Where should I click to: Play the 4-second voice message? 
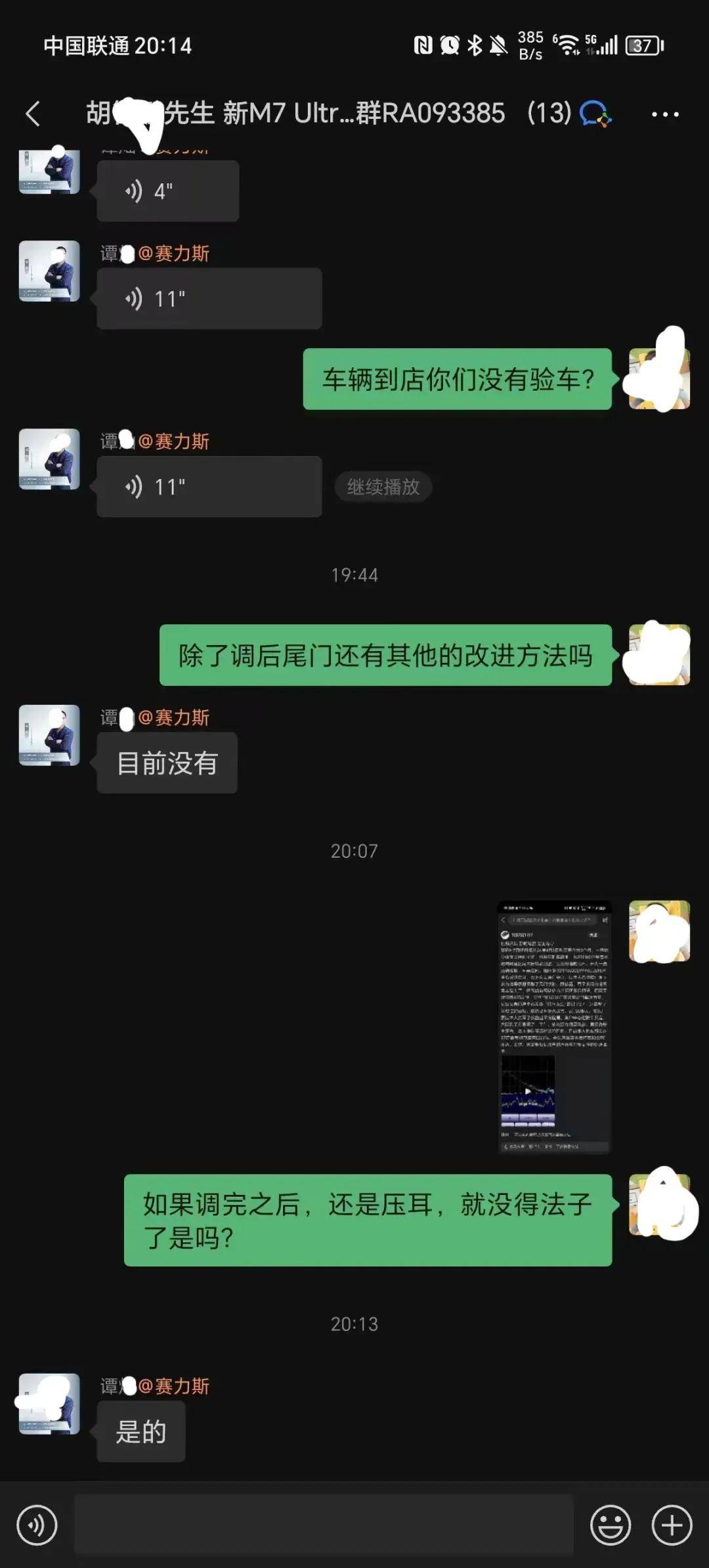point(167,191)
